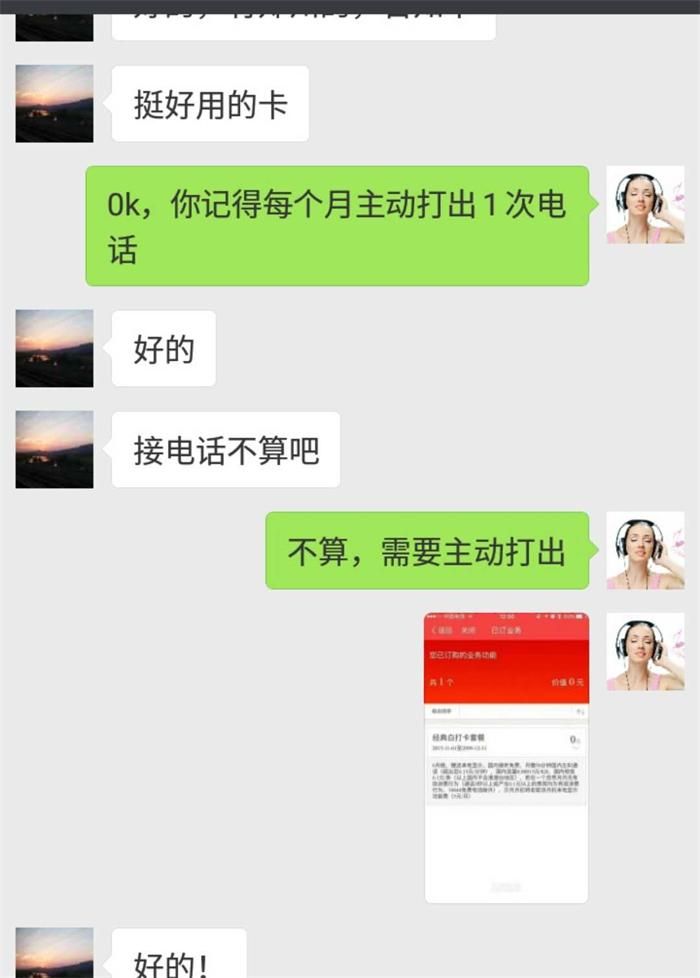Open the headphone avatar beside Ok，你记得每个月 message
This screenshot has width=700, height=978.
[x=645, y=205]
